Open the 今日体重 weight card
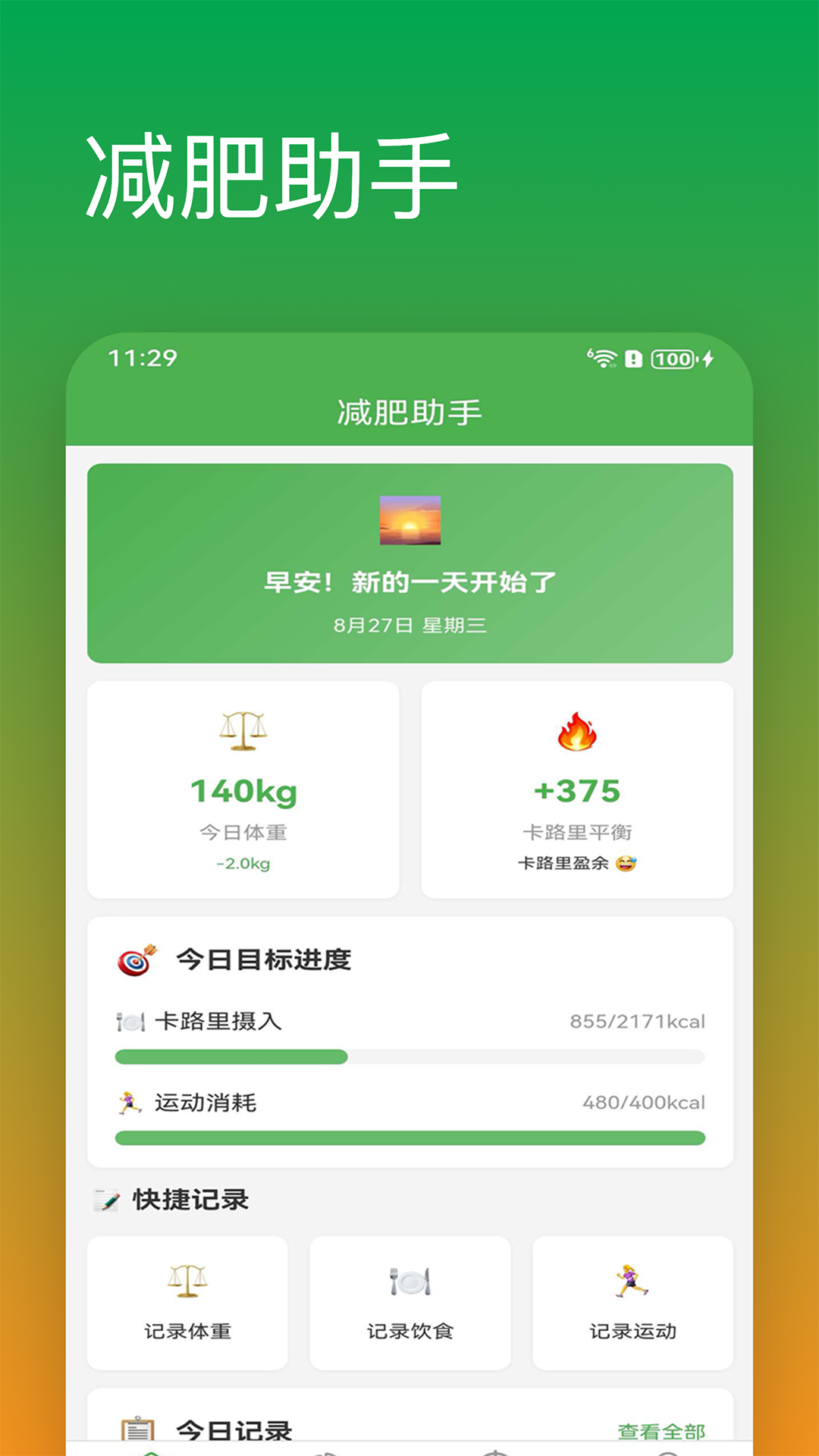Viewport: 819px width, 1456px height. [243, 790]
